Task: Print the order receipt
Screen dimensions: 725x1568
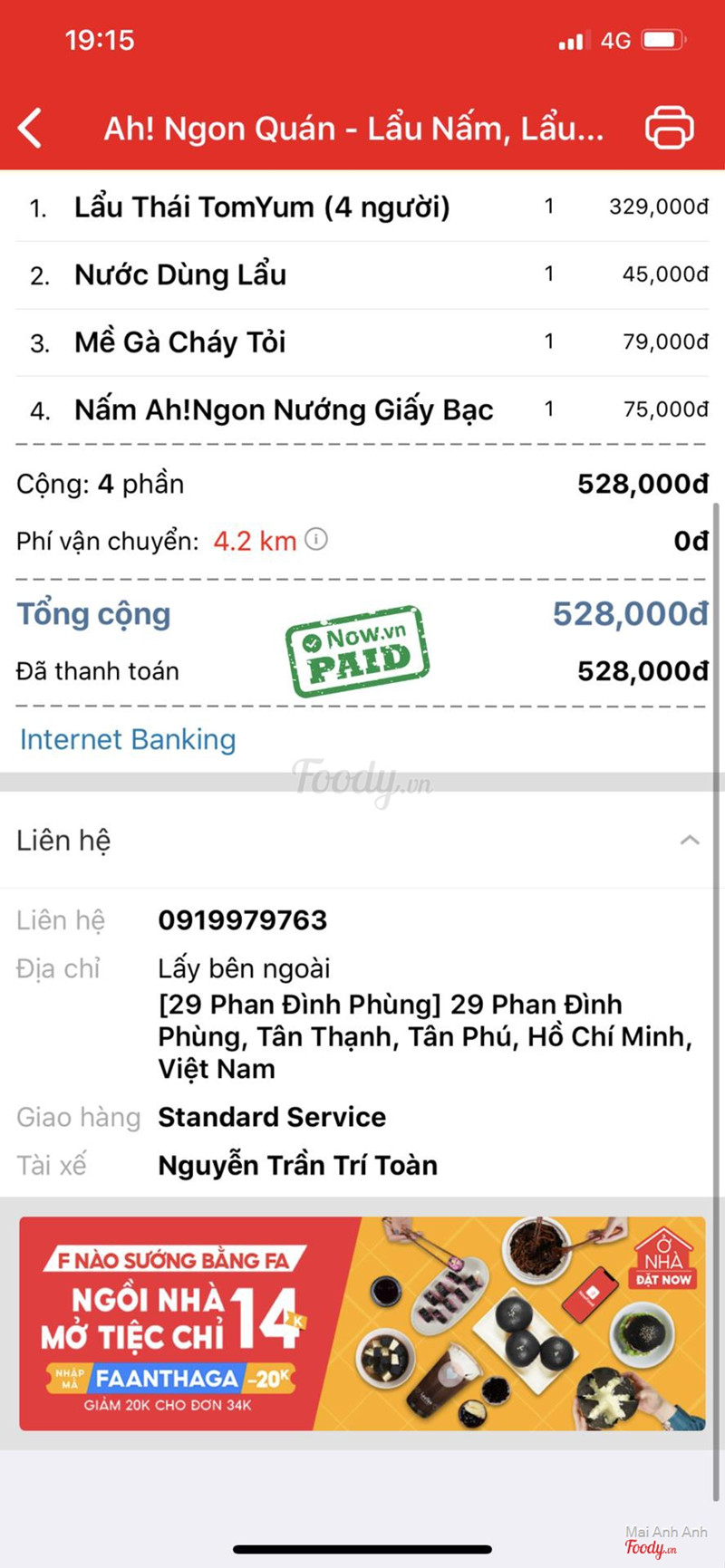Action: click(x=669, y=128)
